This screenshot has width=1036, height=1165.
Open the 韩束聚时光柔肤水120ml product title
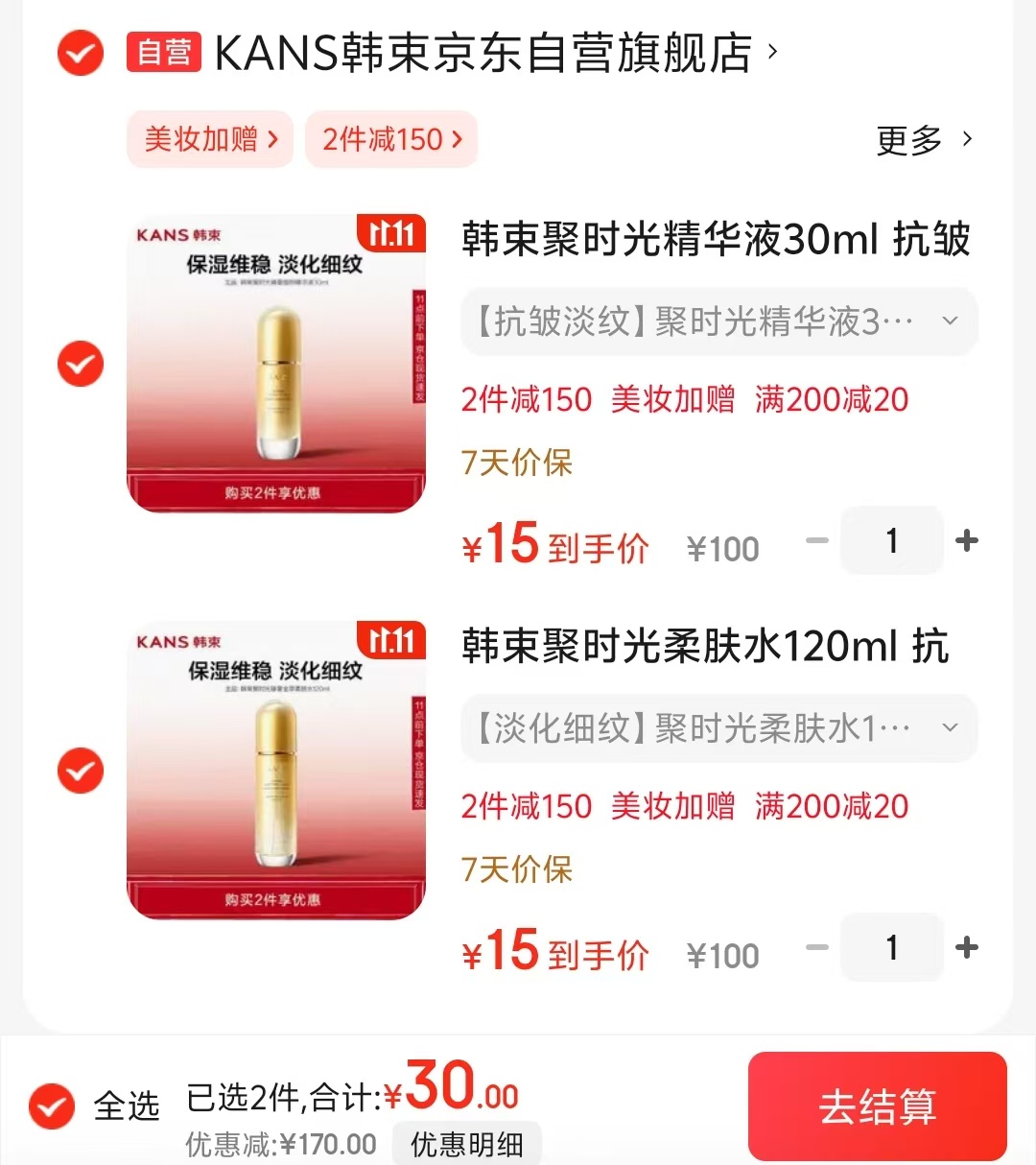coord(705,647)
